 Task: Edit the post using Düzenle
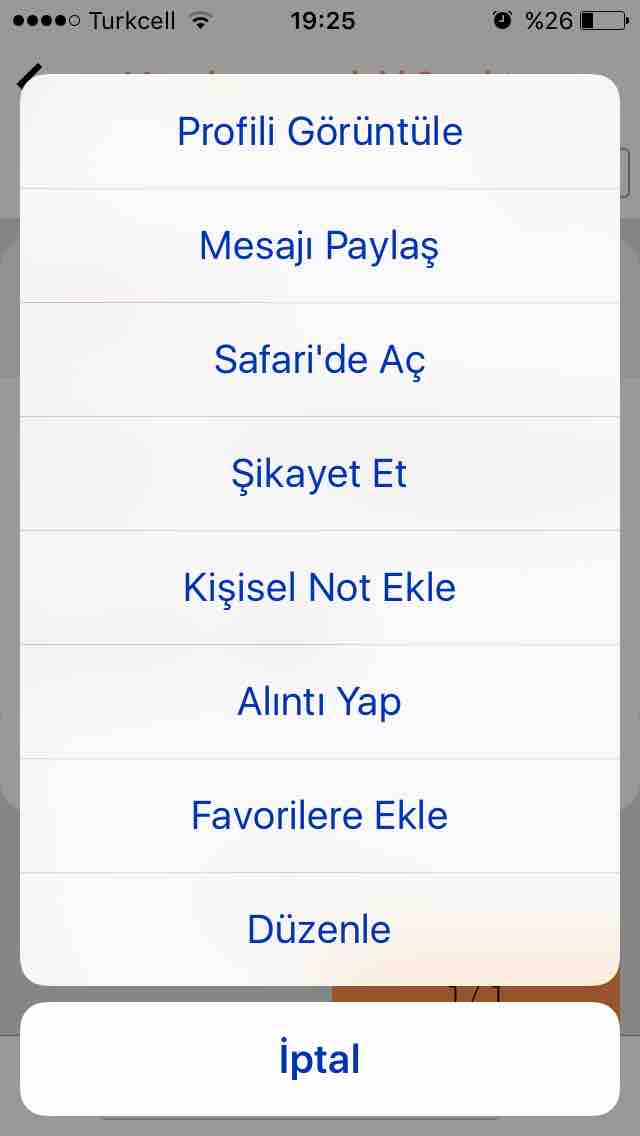(x=320, y=930)
